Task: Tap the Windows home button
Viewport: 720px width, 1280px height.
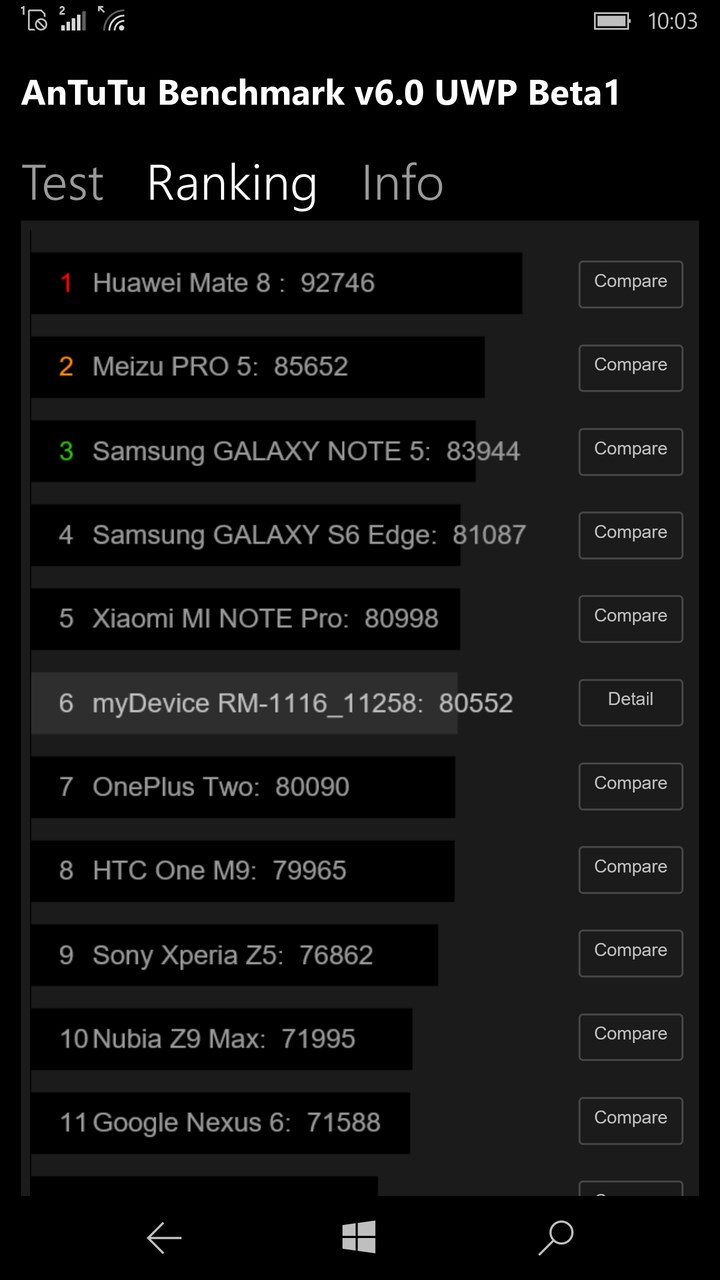Action: pyautogui.click(x=359, y=1237)
